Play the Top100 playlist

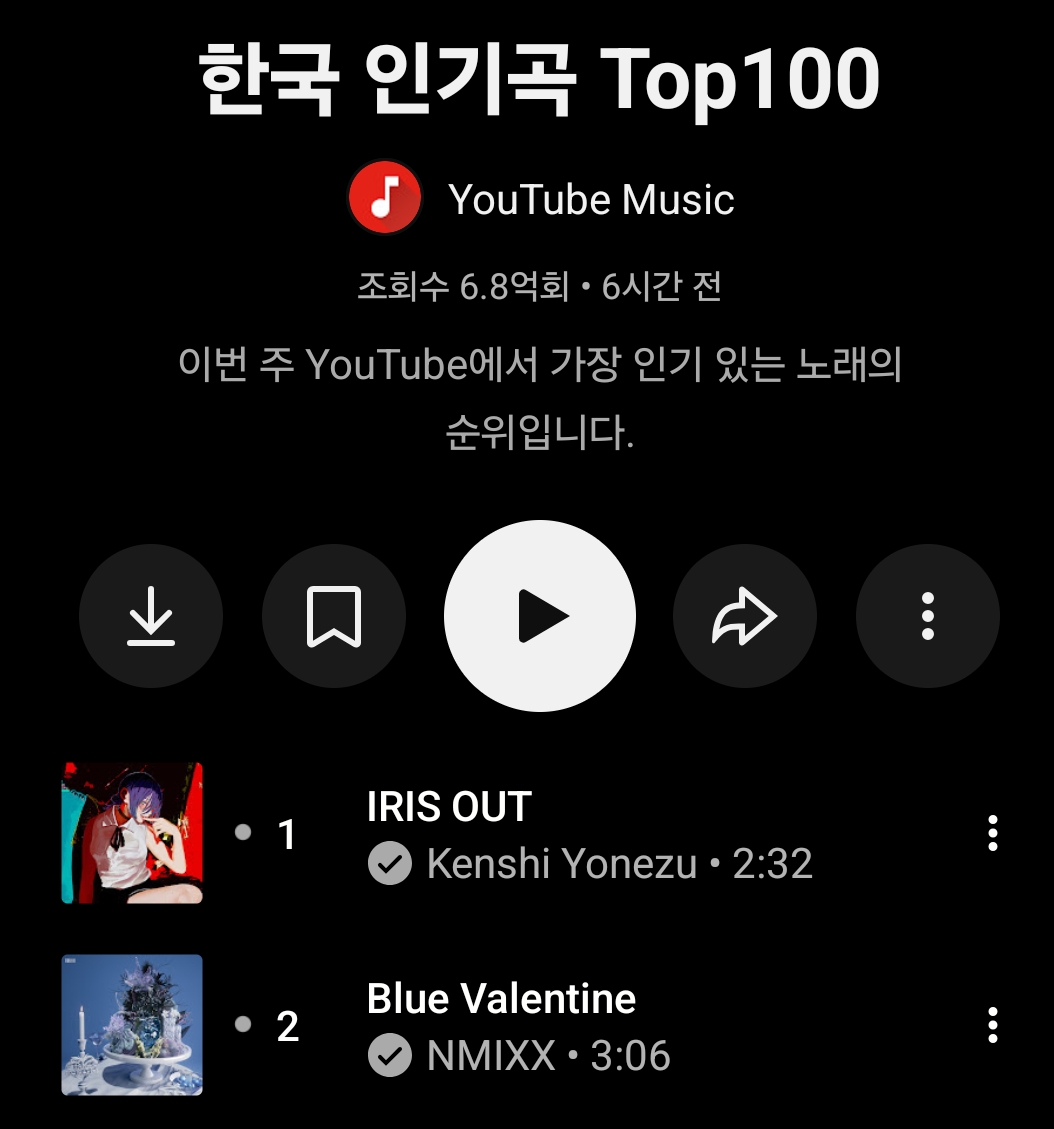(540, 616)
